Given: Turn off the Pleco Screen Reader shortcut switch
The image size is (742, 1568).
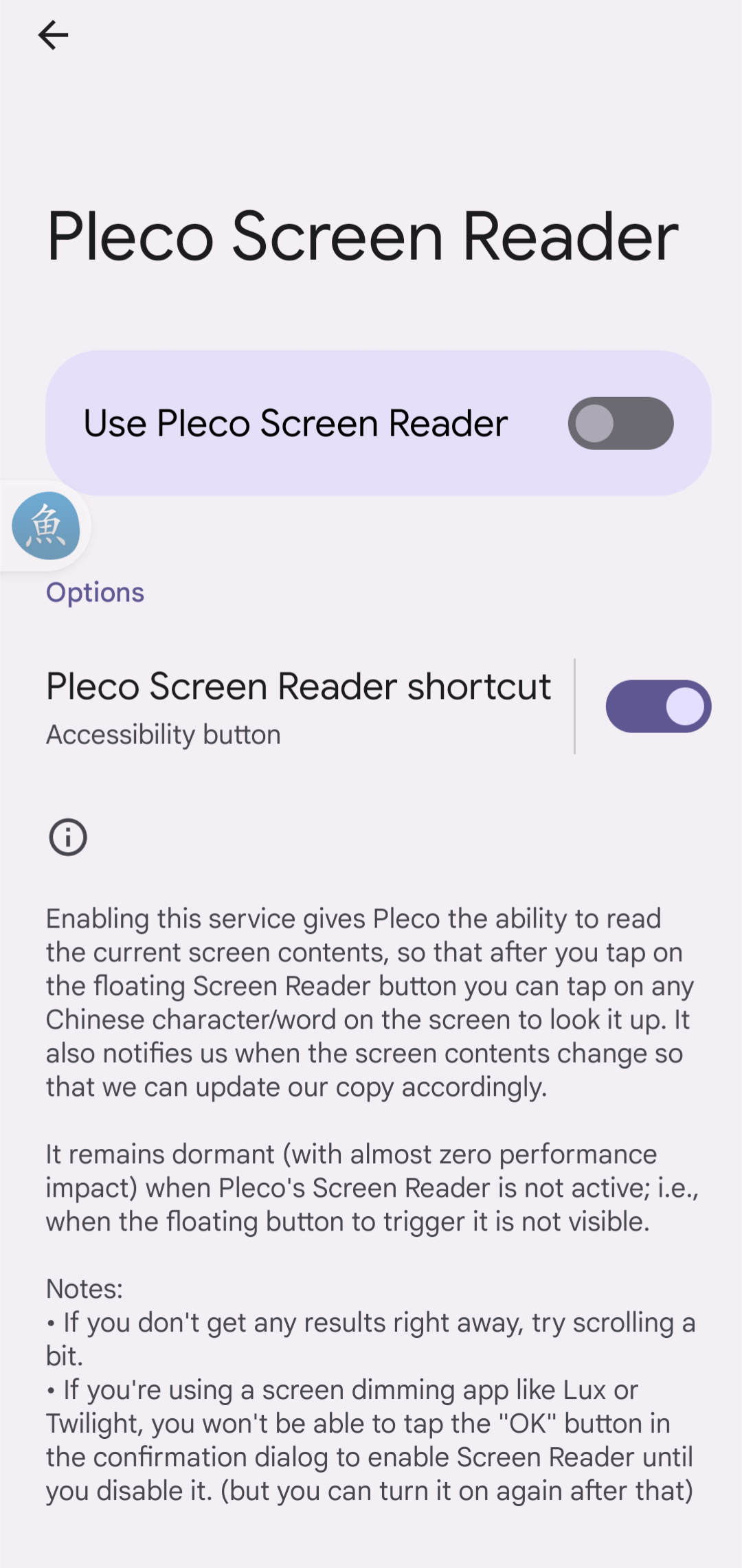Looking at the screenshot, I should pos(658,706).
